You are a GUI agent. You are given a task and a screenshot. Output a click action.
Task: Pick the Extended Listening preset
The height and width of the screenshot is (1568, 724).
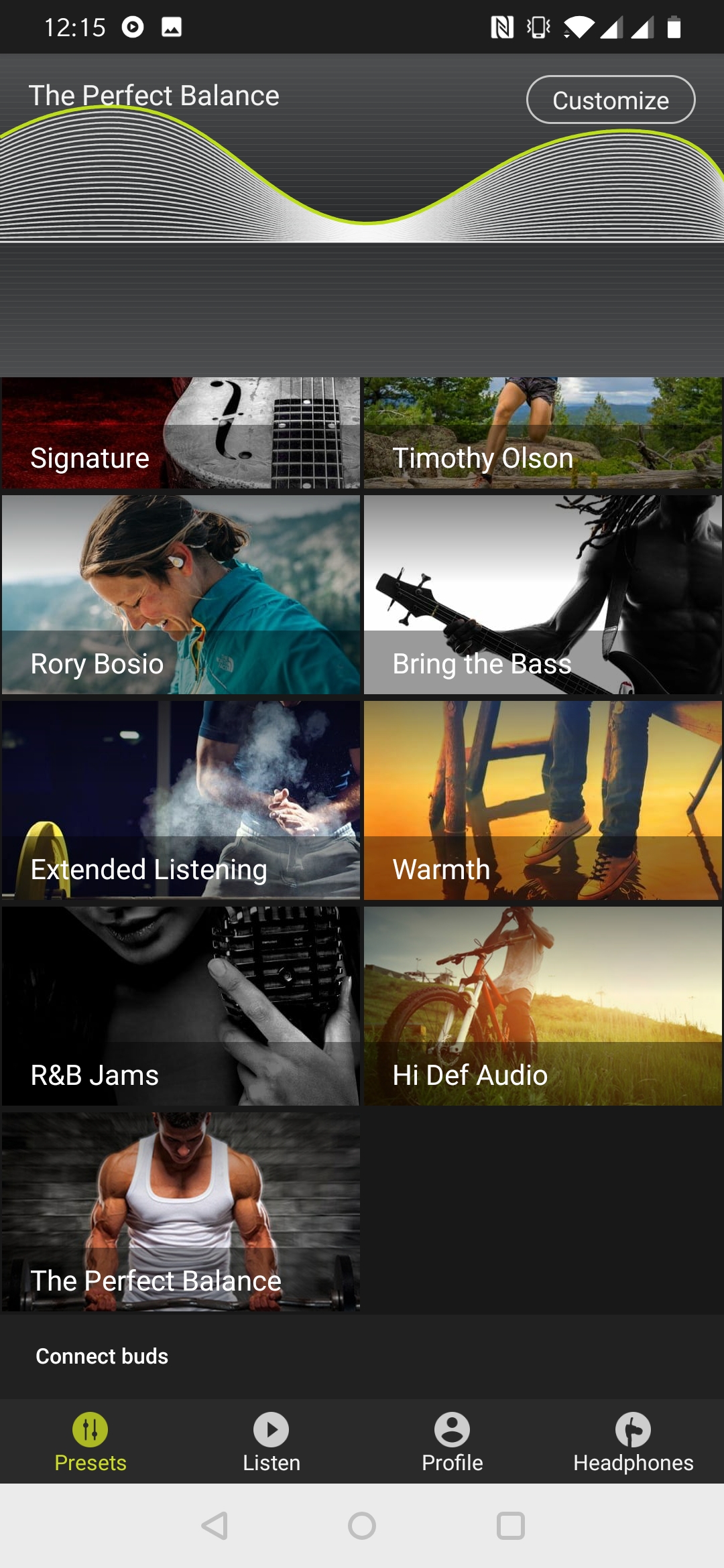click(181, 800)
